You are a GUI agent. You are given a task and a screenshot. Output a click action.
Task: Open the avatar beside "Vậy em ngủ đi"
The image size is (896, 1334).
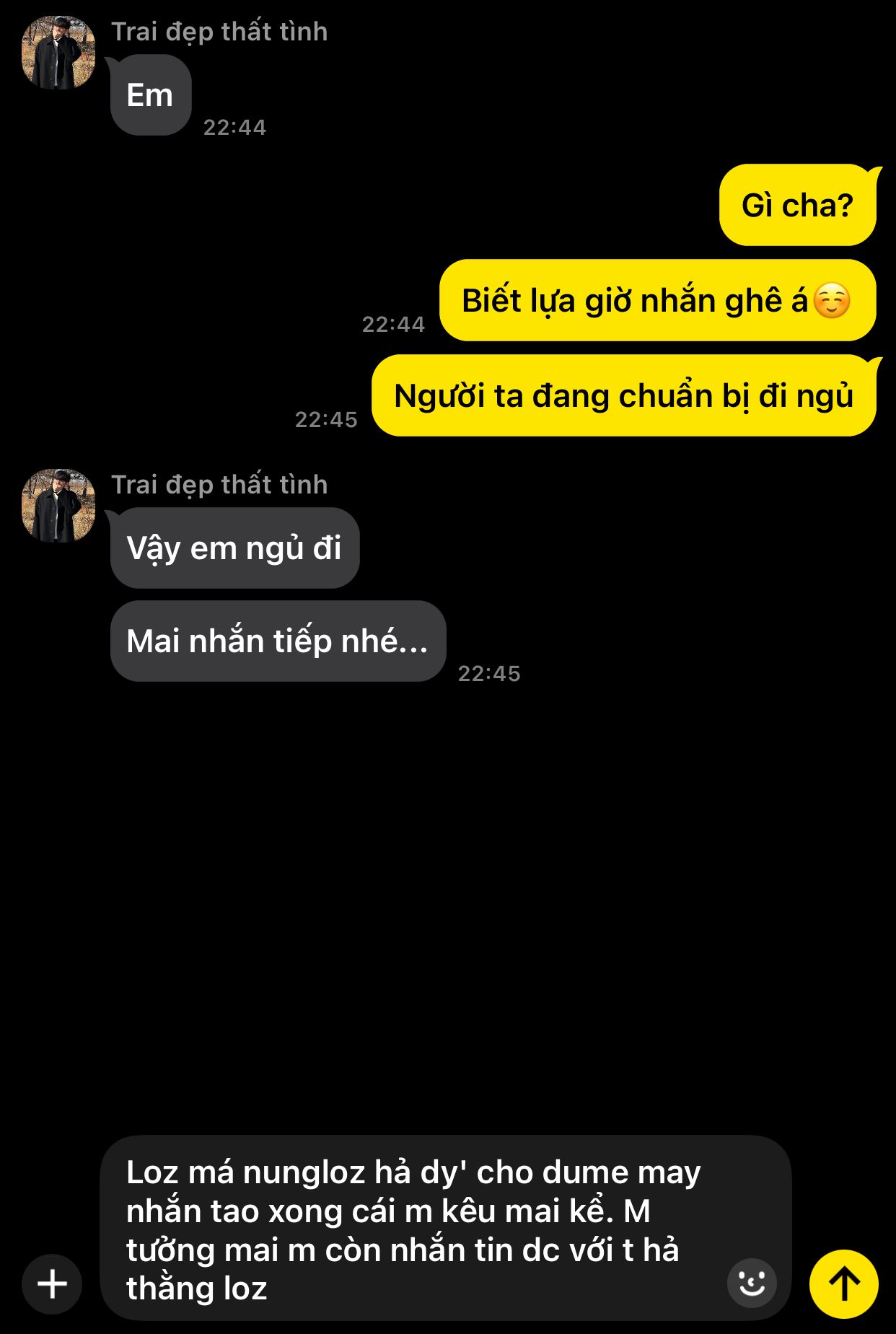pos(58,506)
